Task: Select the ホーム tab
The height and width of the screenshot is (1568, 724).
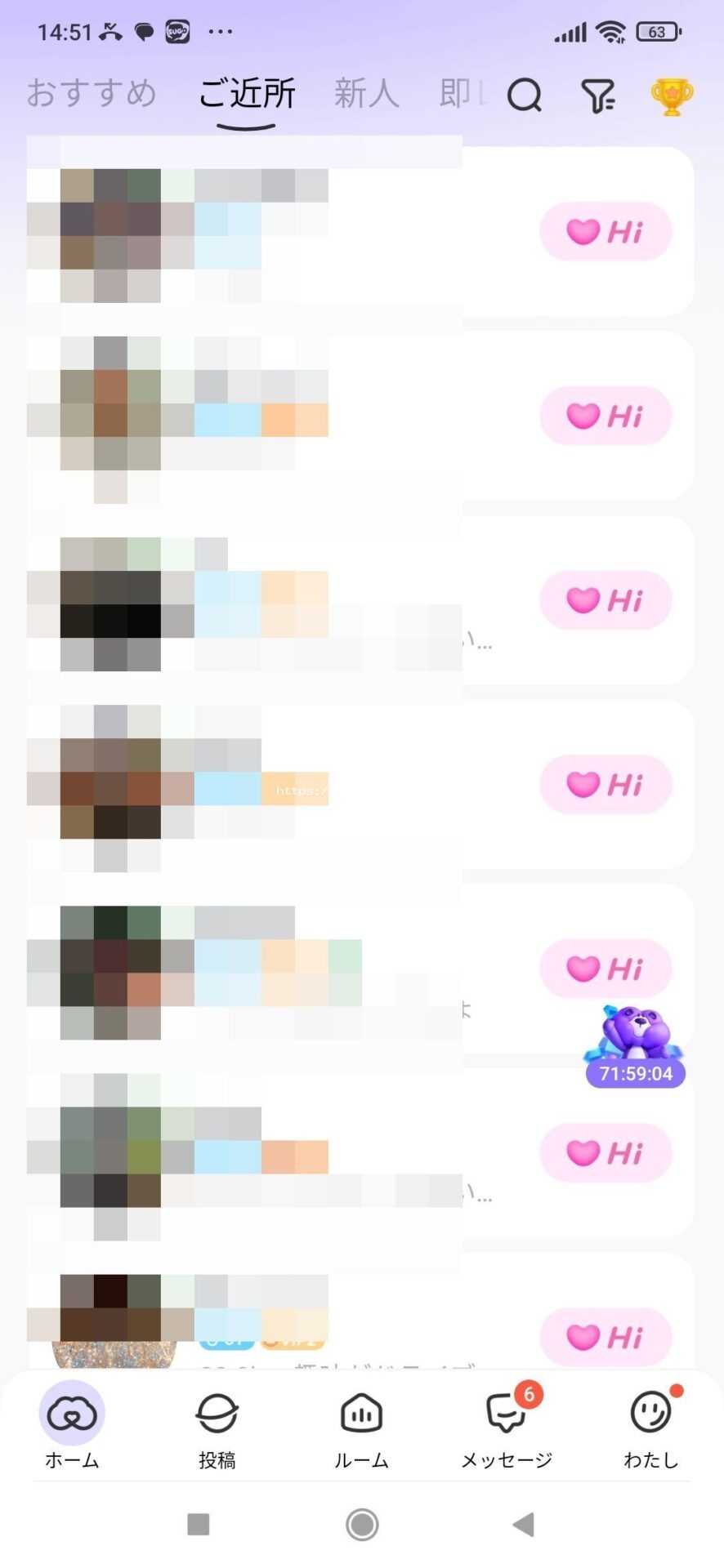Action: coord(72,1428)
